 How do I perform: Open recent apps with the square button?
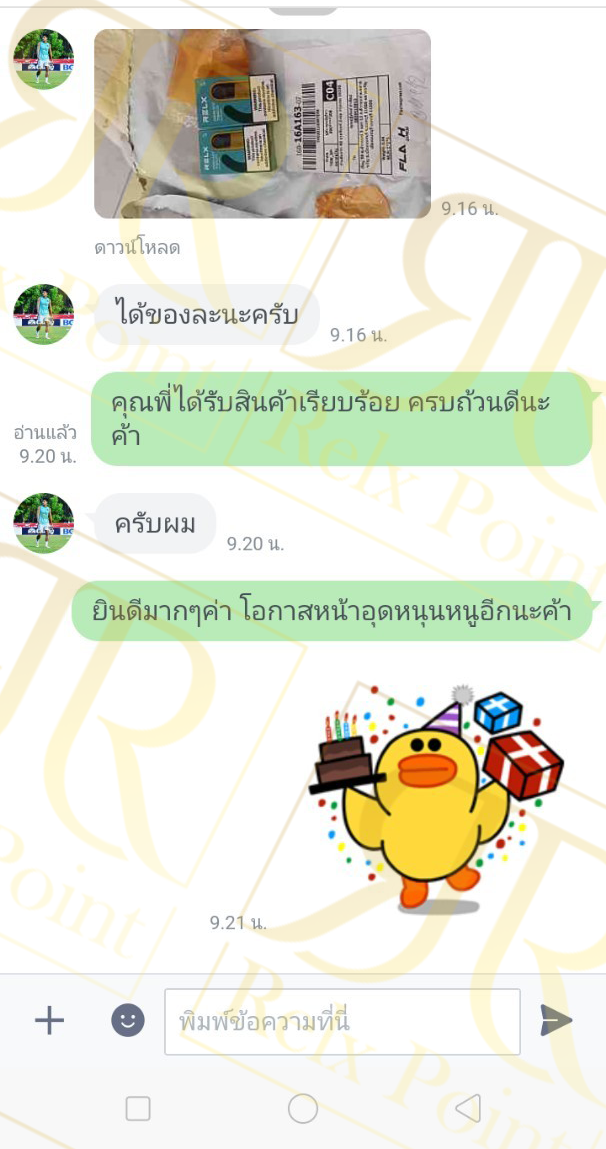(138, 1108)
